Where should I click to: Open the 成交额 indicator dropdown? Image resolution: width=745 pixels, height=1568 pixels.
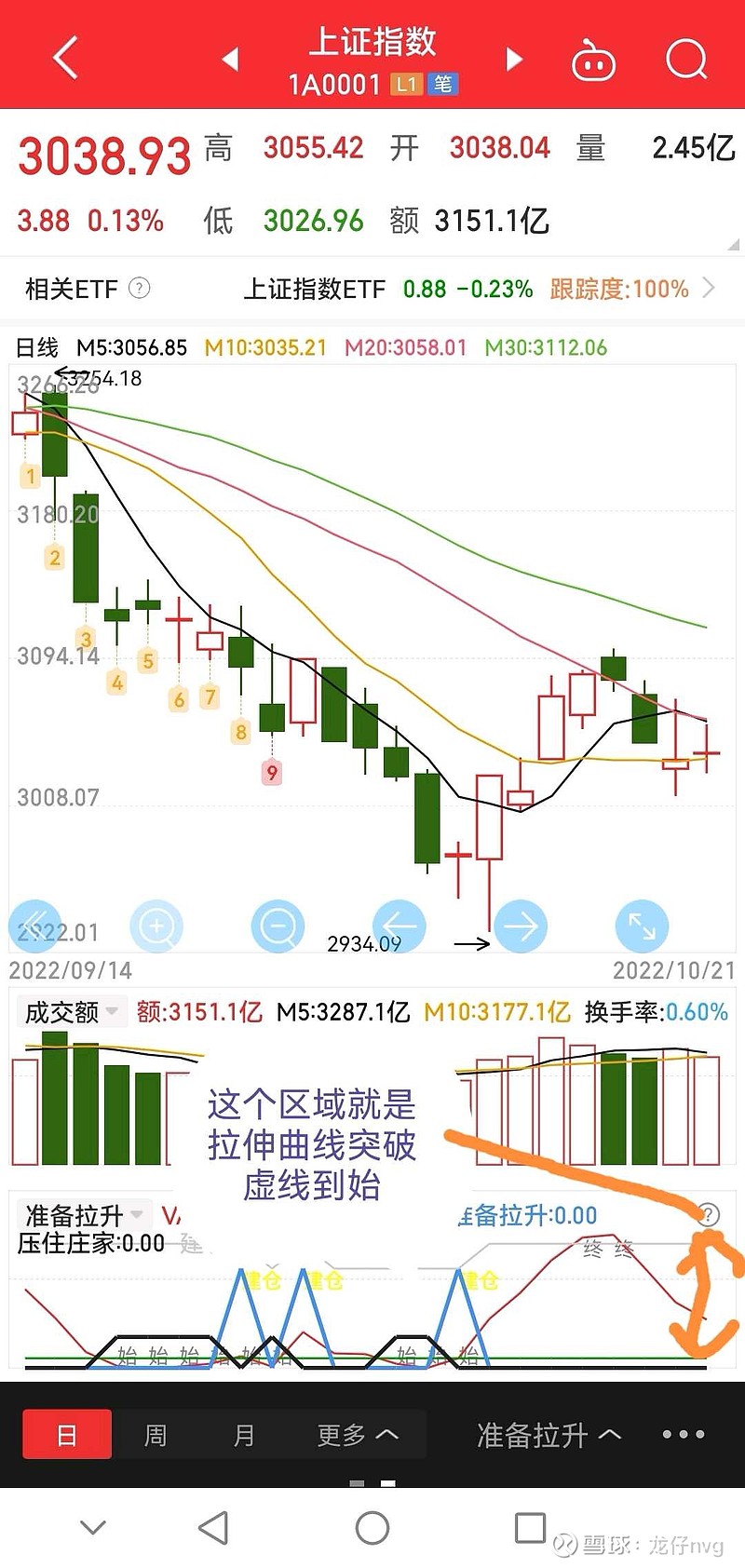[72, 1012]
